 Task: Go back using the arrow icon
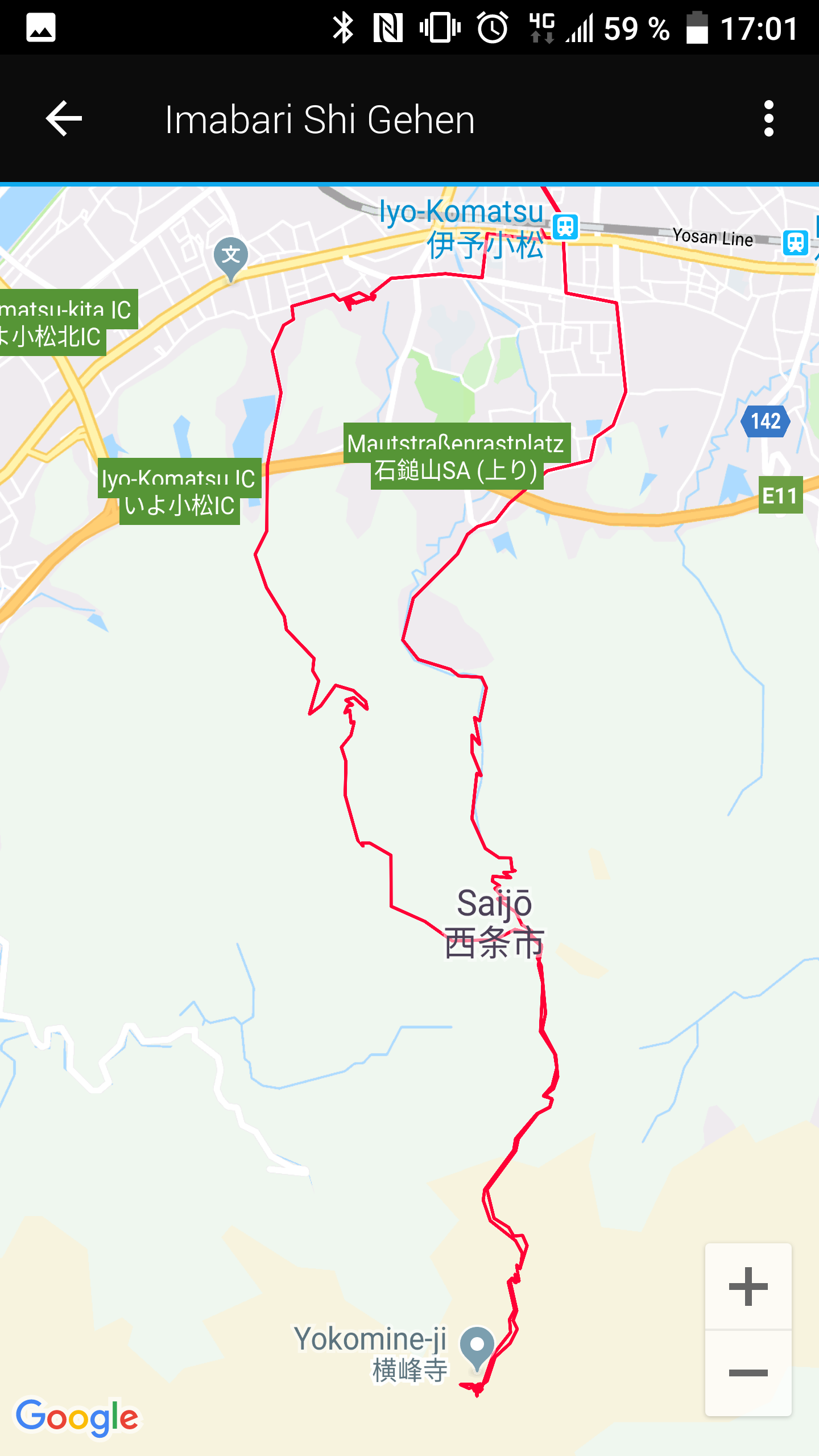(x=64, y=118)
